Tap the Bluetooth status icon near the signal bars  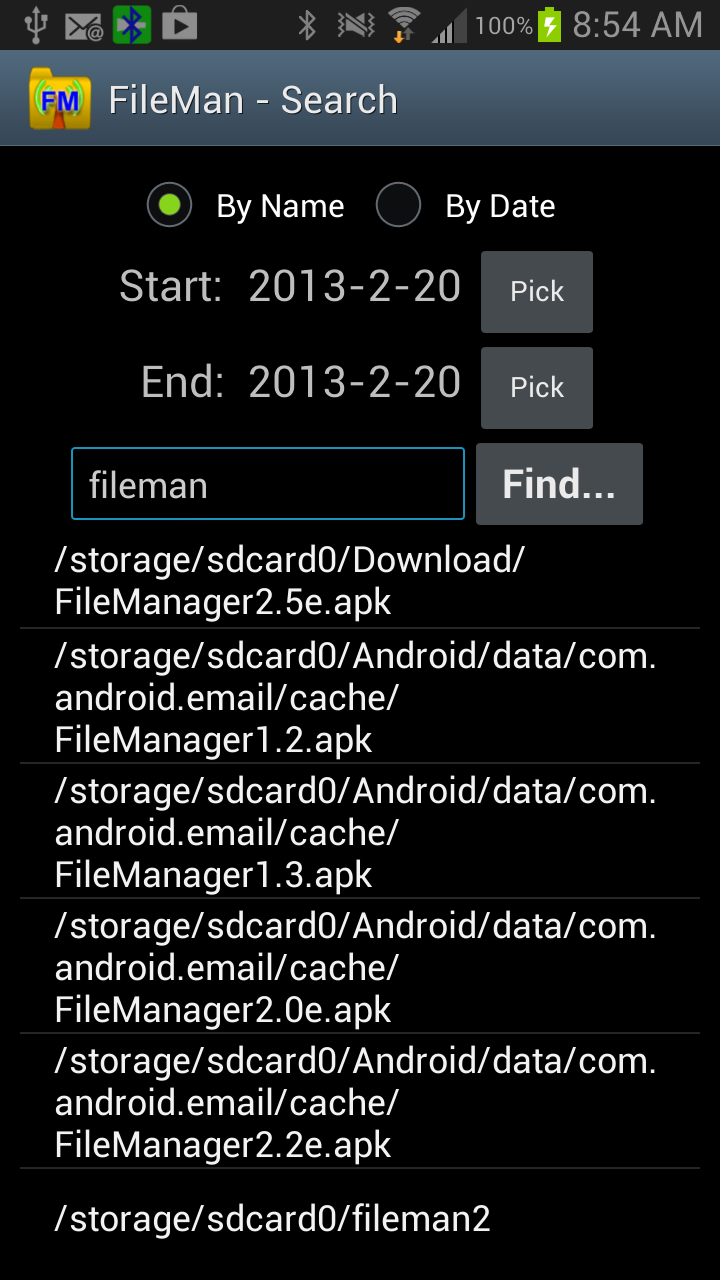pyautogui.click(x=310, y=24)
